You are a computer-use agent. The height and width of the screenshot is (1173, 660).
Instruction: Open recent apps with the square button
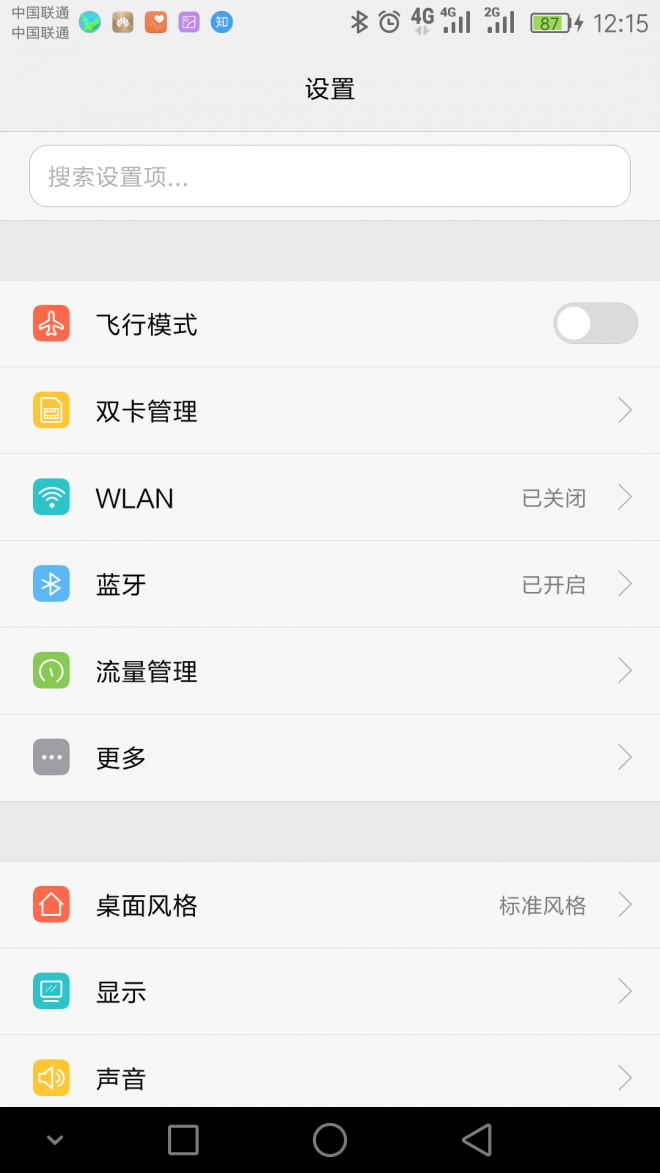click(x=183, y=1140)
